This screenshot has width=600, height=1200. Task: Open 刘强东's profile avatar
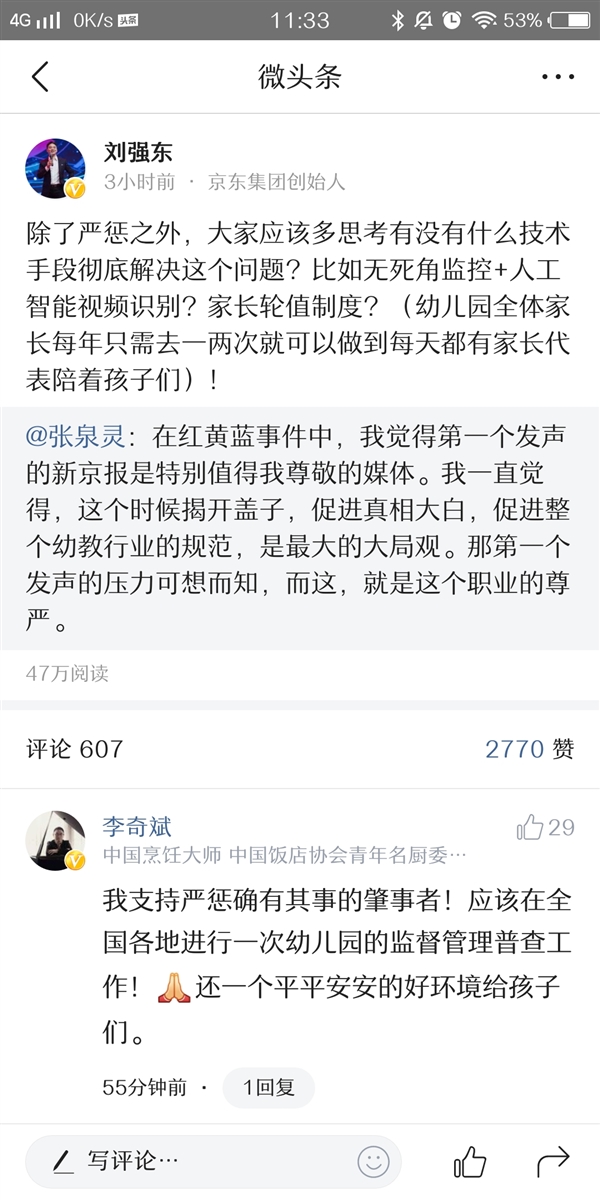[x=54, y=168]
